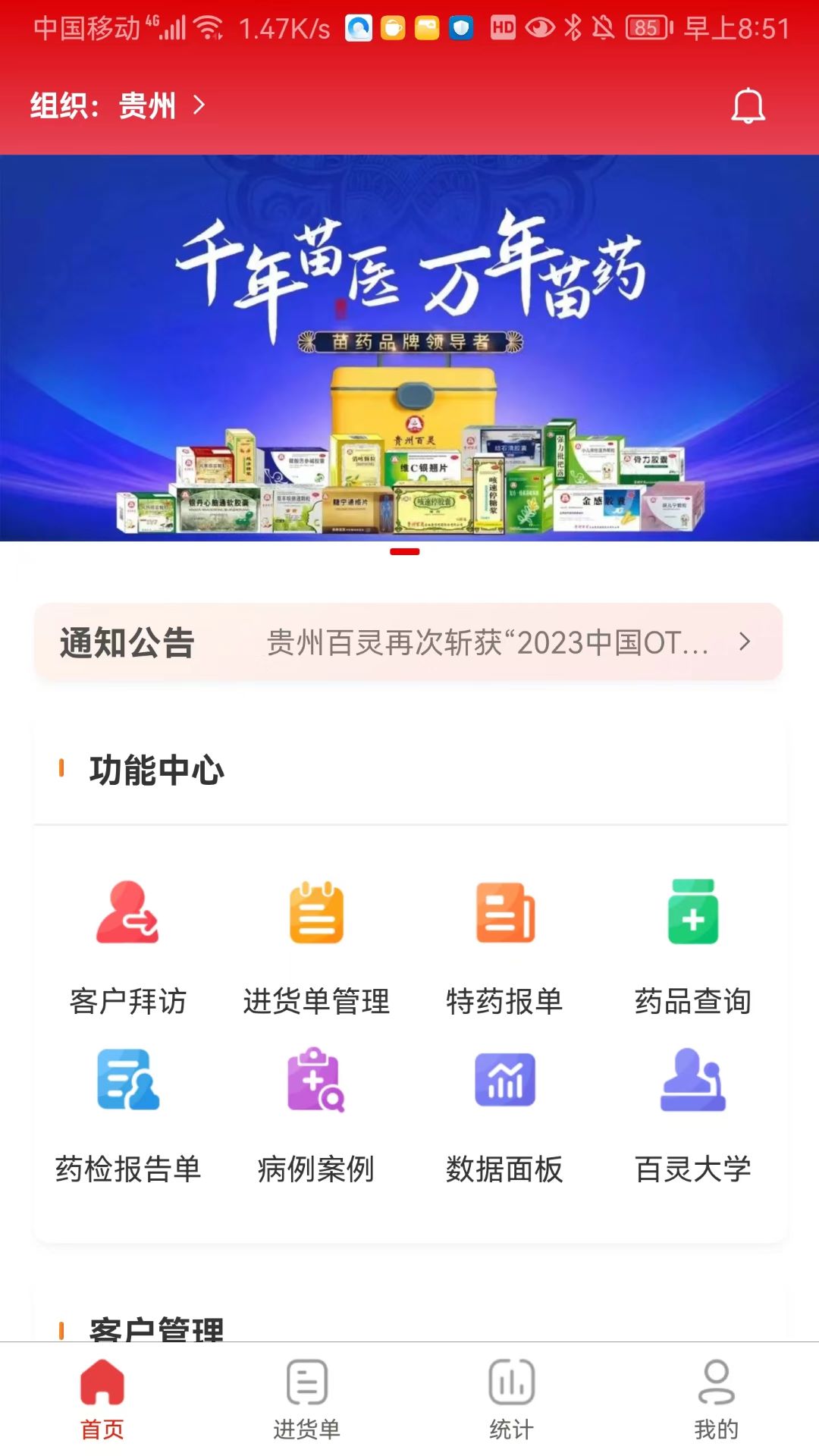The height and width of the screenshot is (1456, 819).
Task: Open 客户拜访 function
Action: tap(127, 946)
